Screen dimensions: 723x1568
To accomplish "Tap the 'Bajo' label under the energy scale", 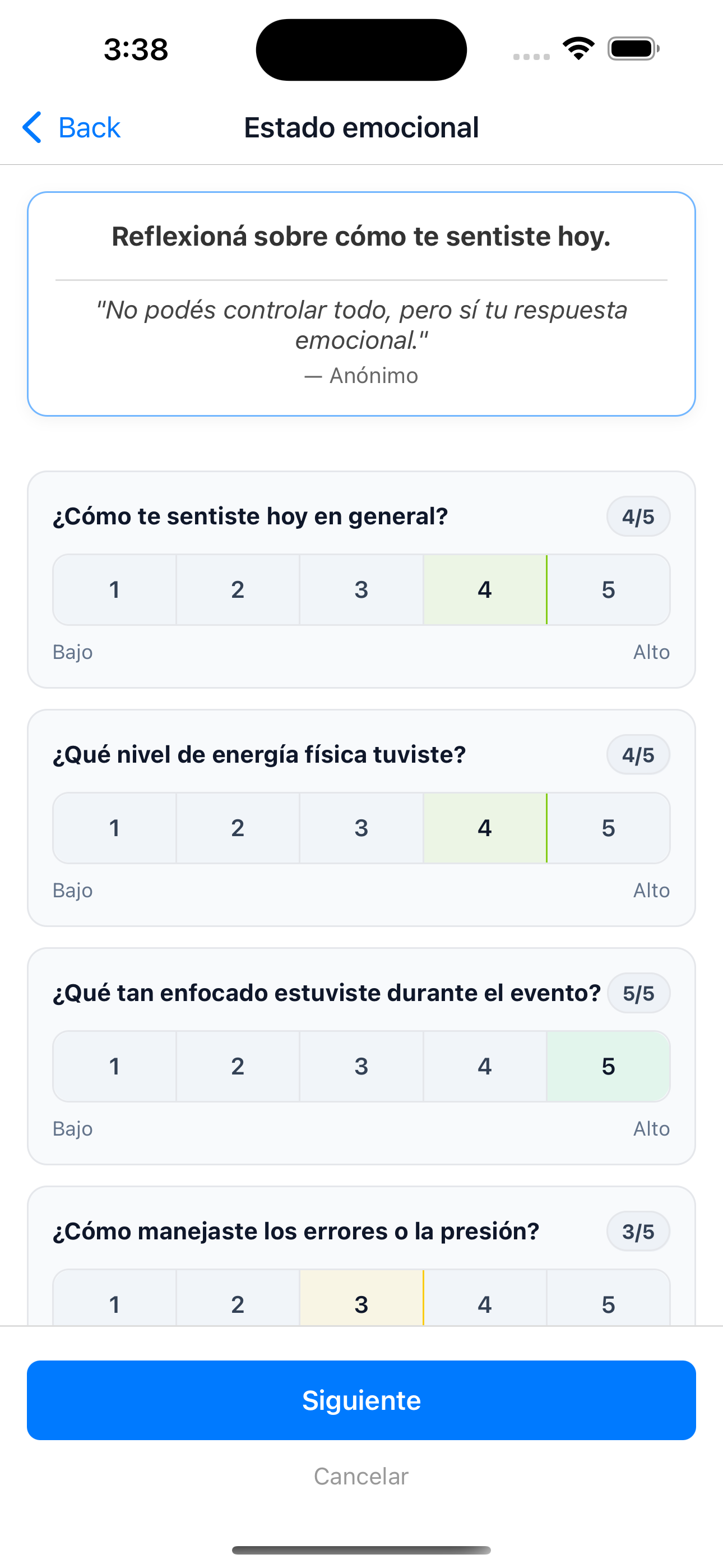I will (72, 889).
